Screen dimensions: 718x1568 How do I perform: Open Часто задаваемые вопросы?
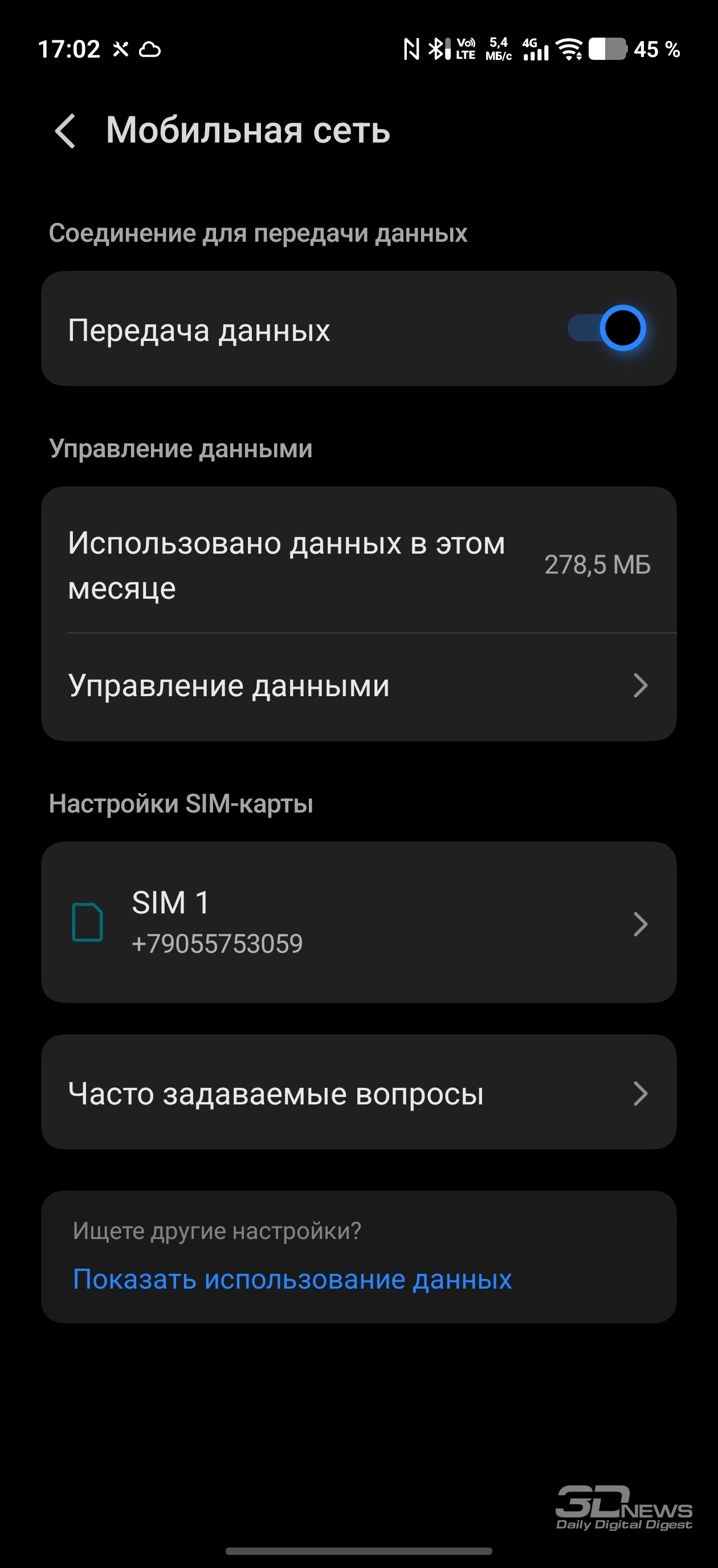[x=359, y=1092]
